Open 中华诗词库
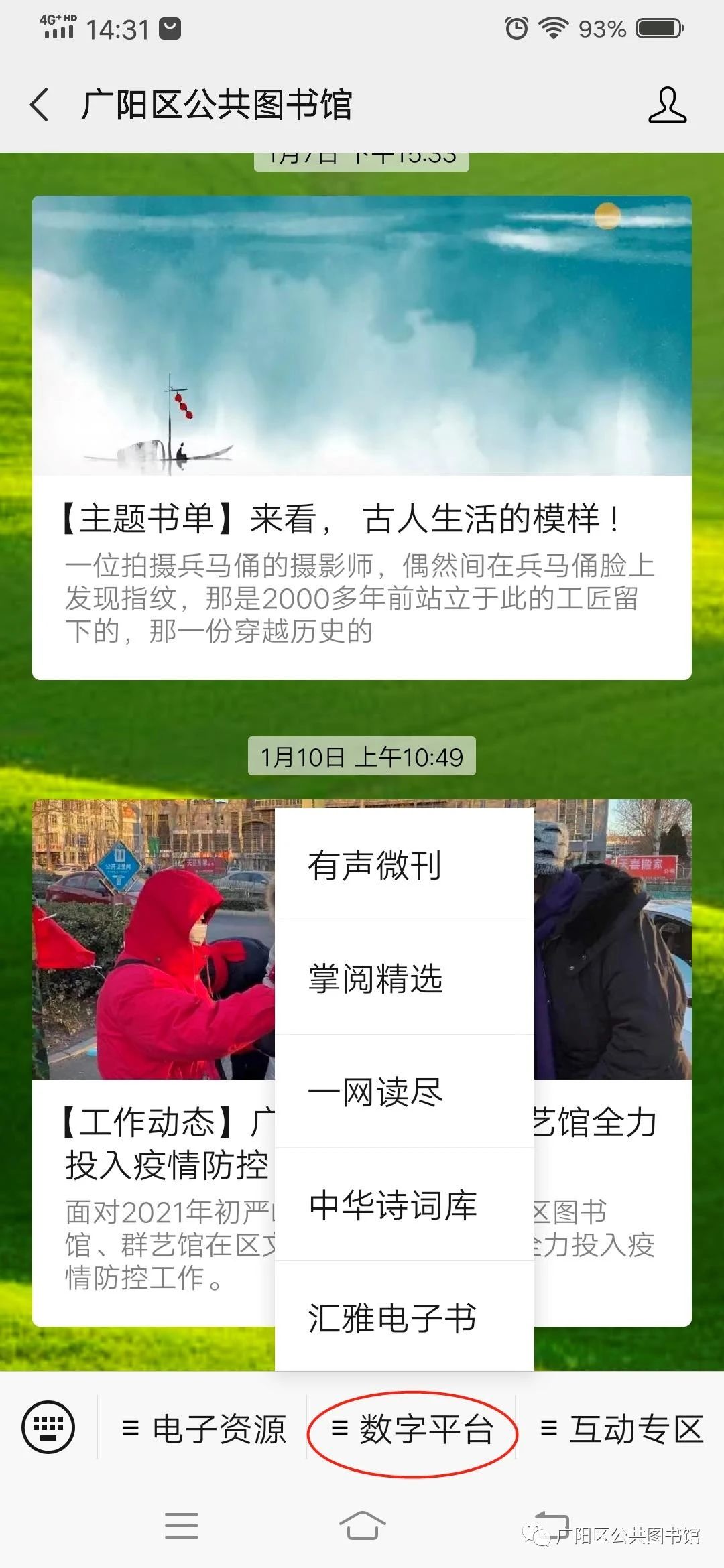 [404, 1205]
